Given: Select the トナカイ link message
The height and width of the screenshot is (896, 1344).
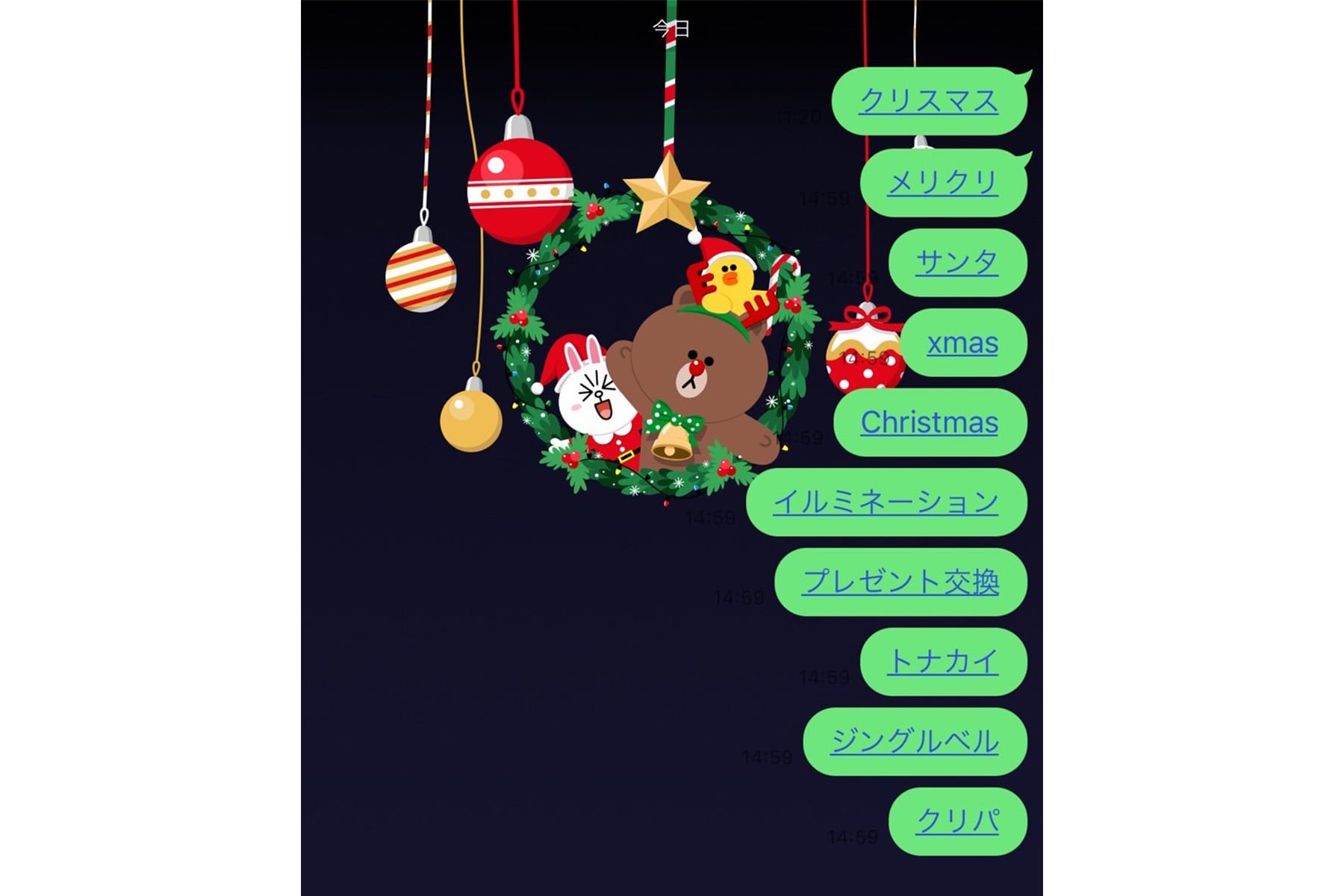Looking at the screenshot, I should [x=942, y=662].
